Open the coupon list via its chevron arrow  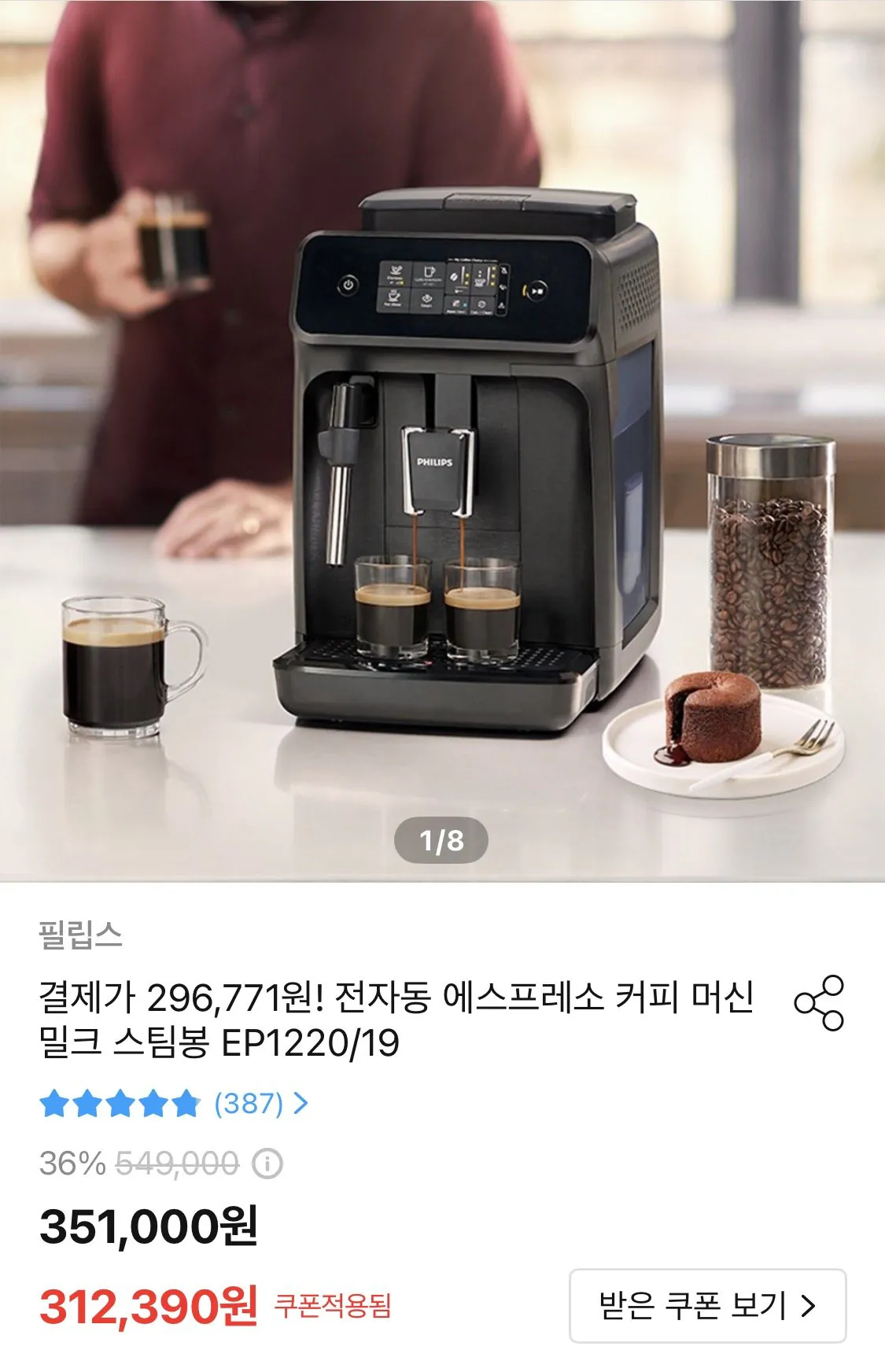(808, 1307)
